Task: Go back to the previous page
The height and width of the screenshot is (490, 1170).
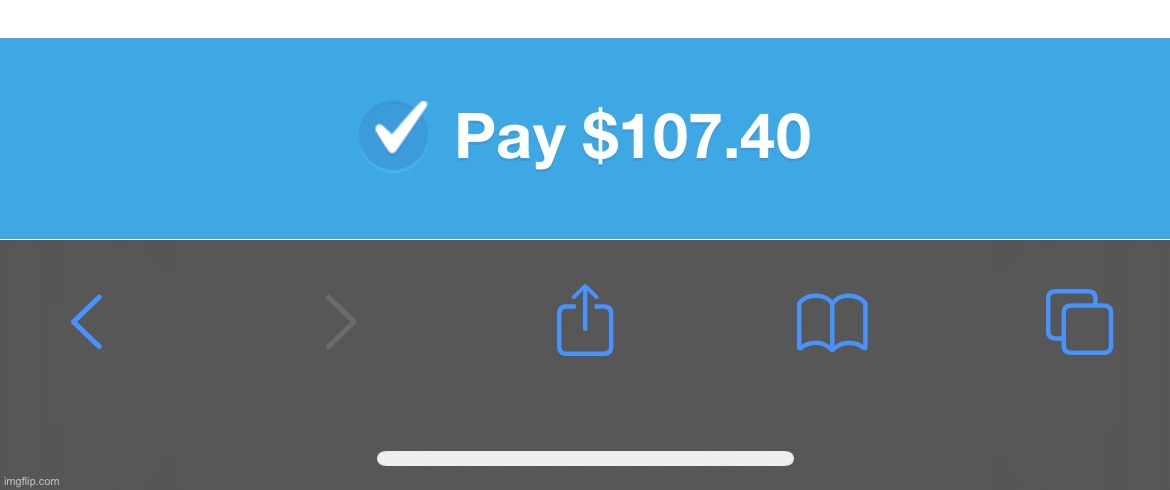Action: tap(87, 322)
